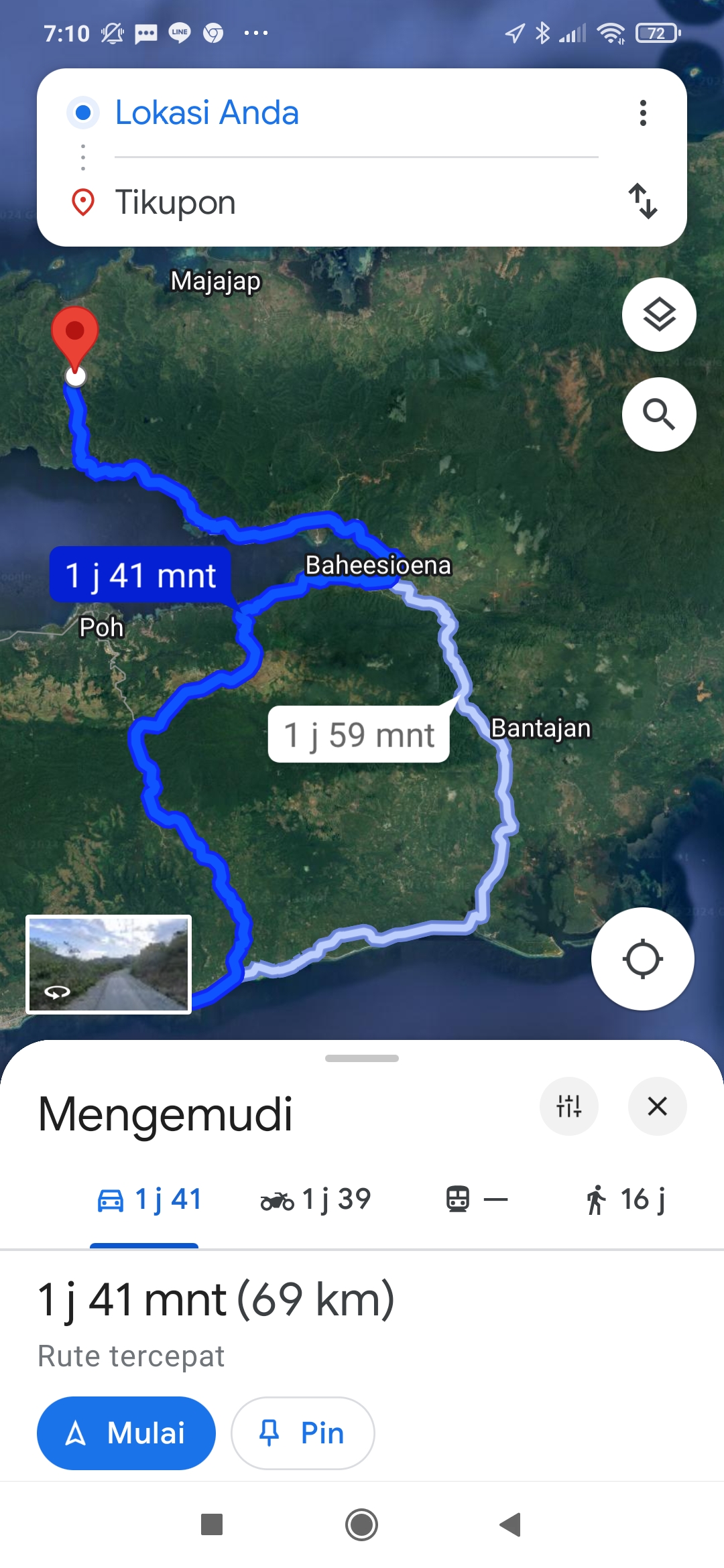Pin this route
Viewport: 724px width, 1568px height.
tap(302, 1433)
